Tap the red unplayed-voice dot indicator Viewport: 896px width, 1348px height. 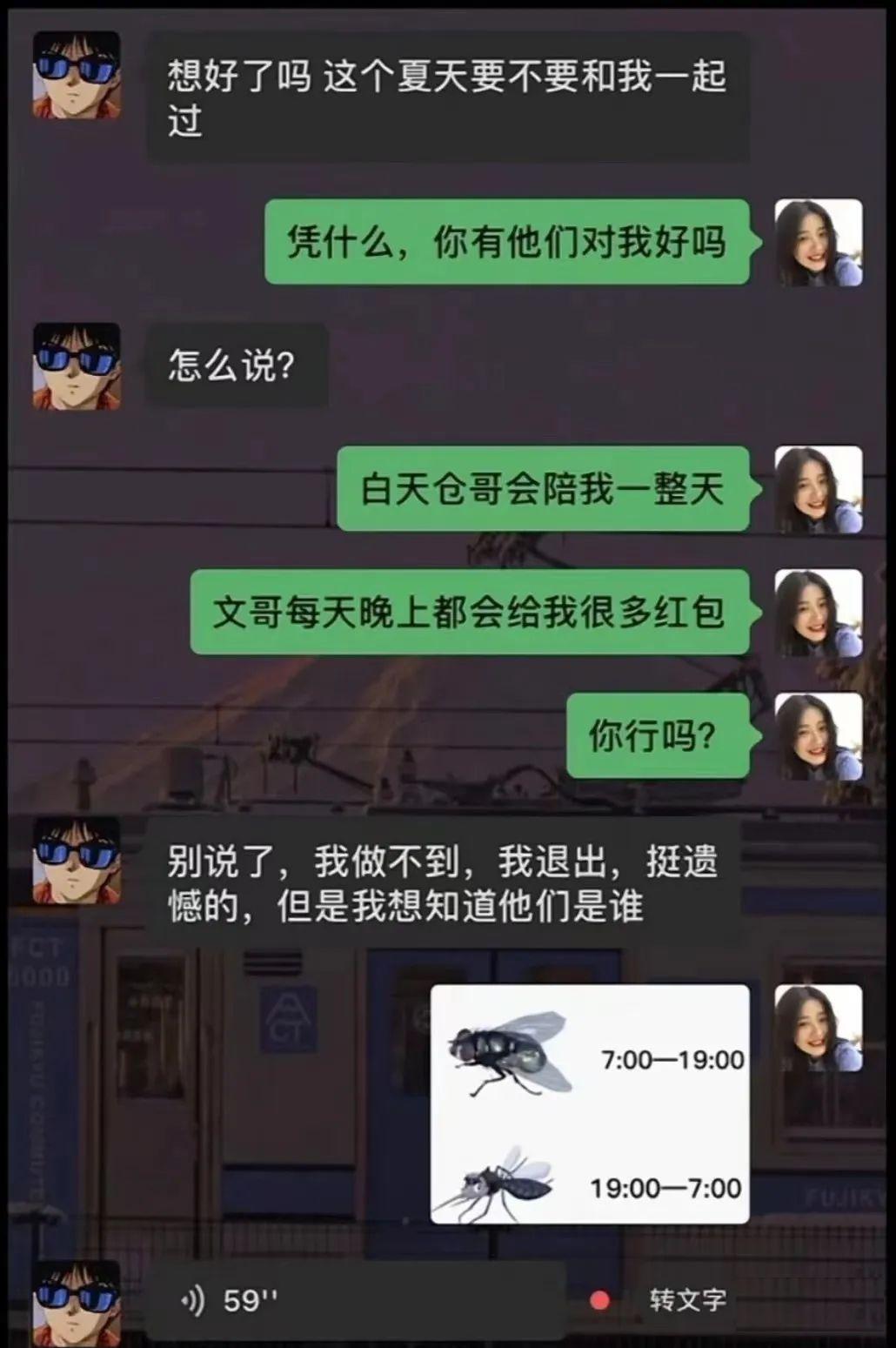pyautogui.click(x=598, y=1301)
